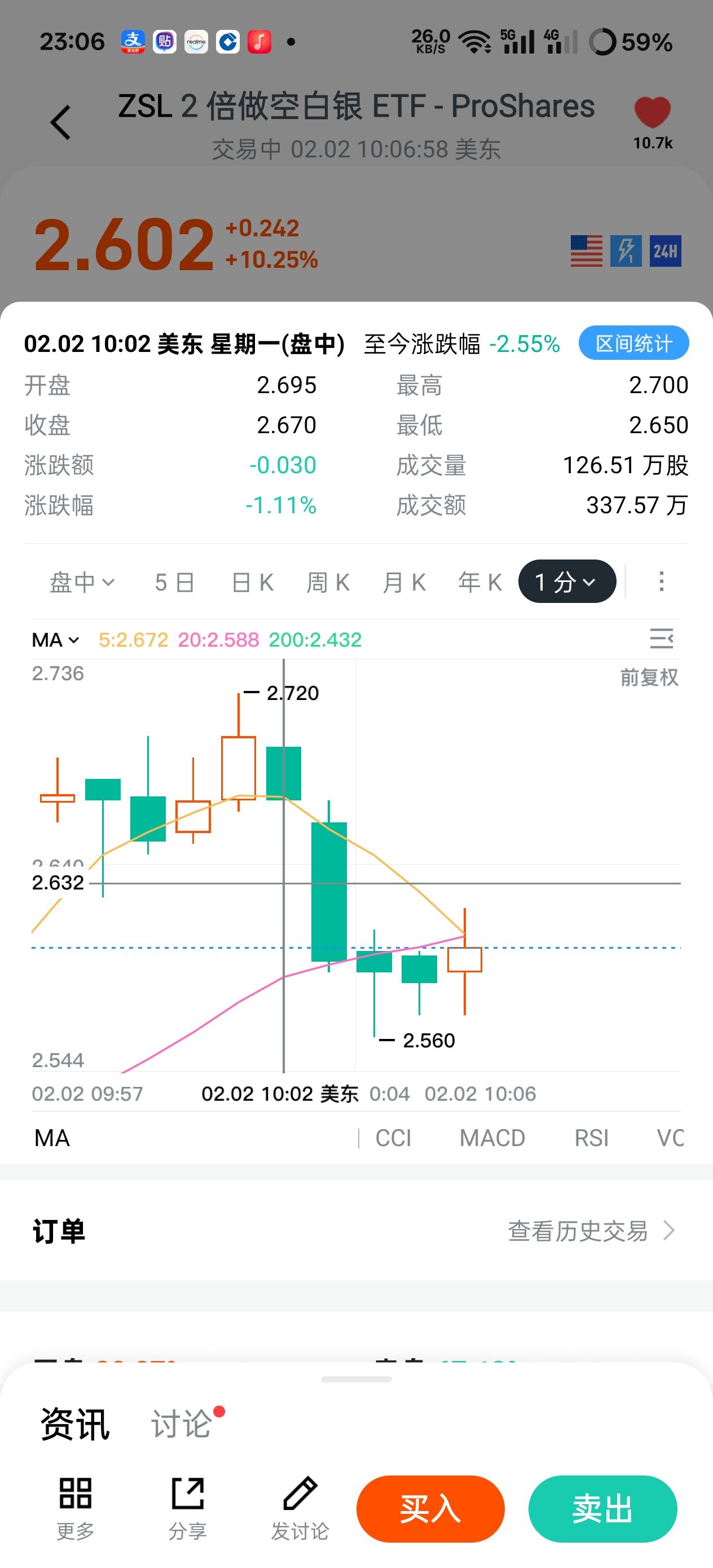The image size is (713, 1568).
Task: Switch to the 年K chart
Action: point(480,583)
